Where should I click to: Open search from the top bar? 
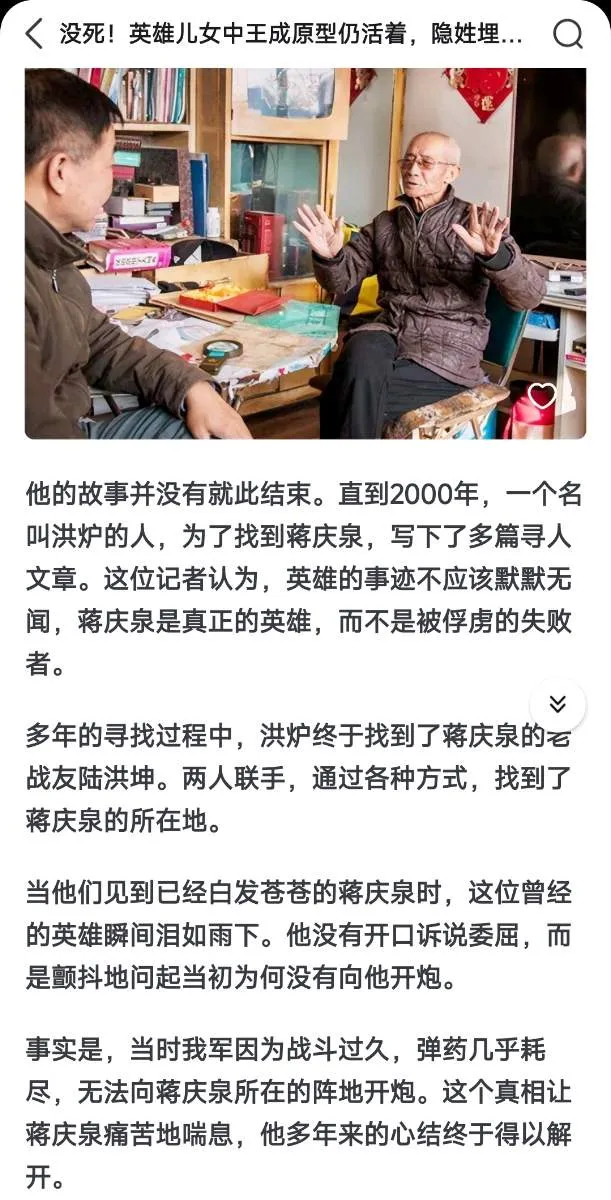567,34
